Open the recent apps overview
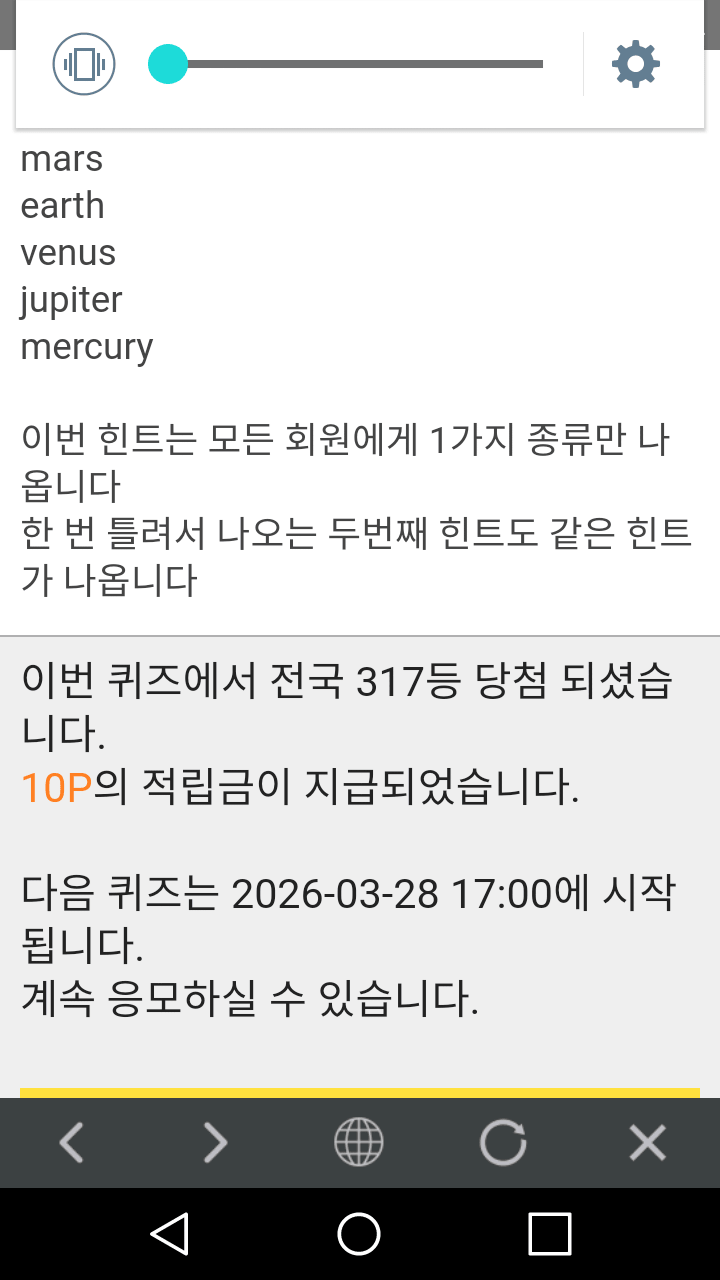 pyautogui.click(x=549, y=1234)
